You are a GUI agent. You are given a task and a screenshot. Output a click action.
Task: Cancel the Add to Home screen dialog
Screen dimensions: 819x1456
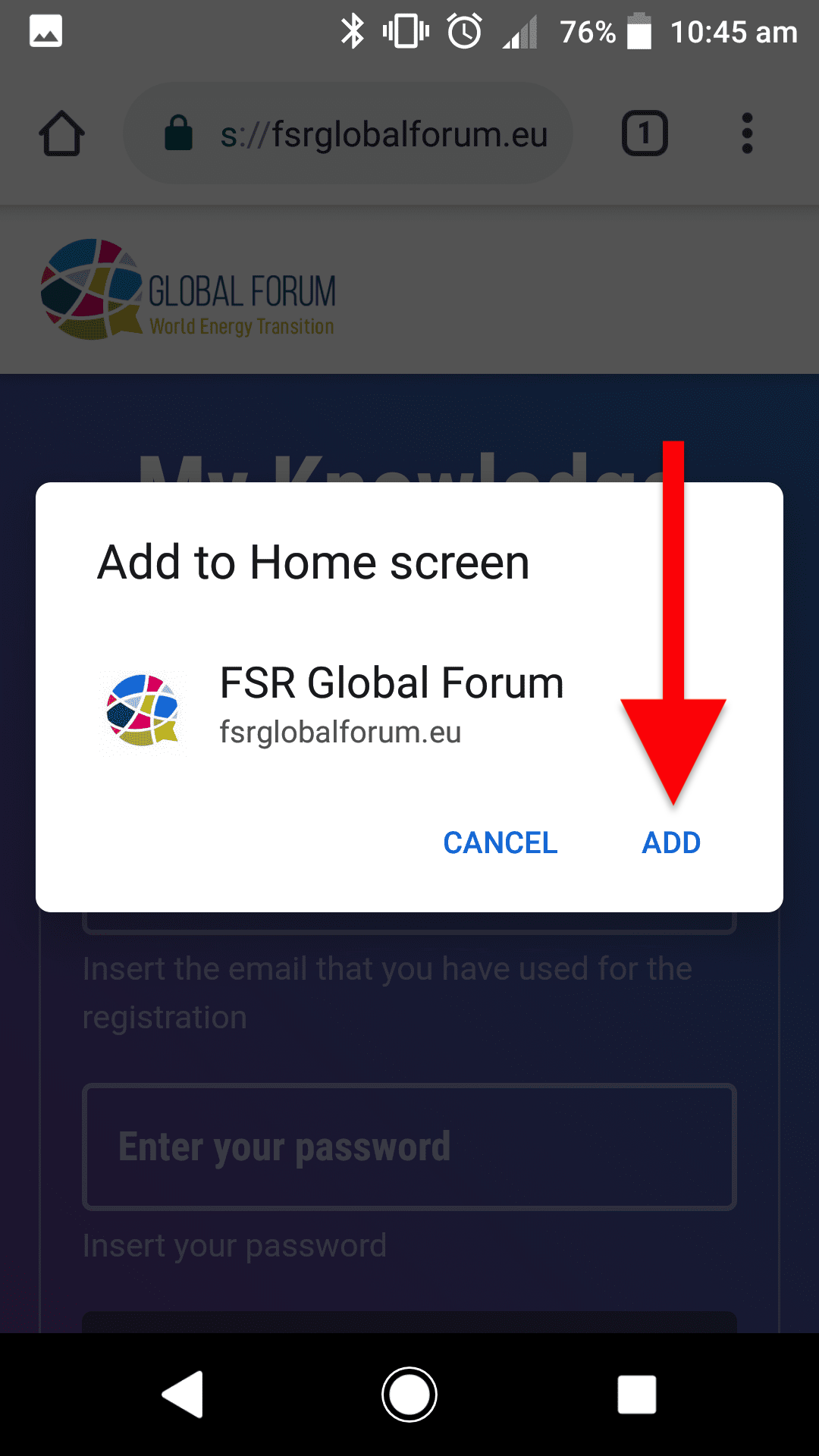[500, 843]
